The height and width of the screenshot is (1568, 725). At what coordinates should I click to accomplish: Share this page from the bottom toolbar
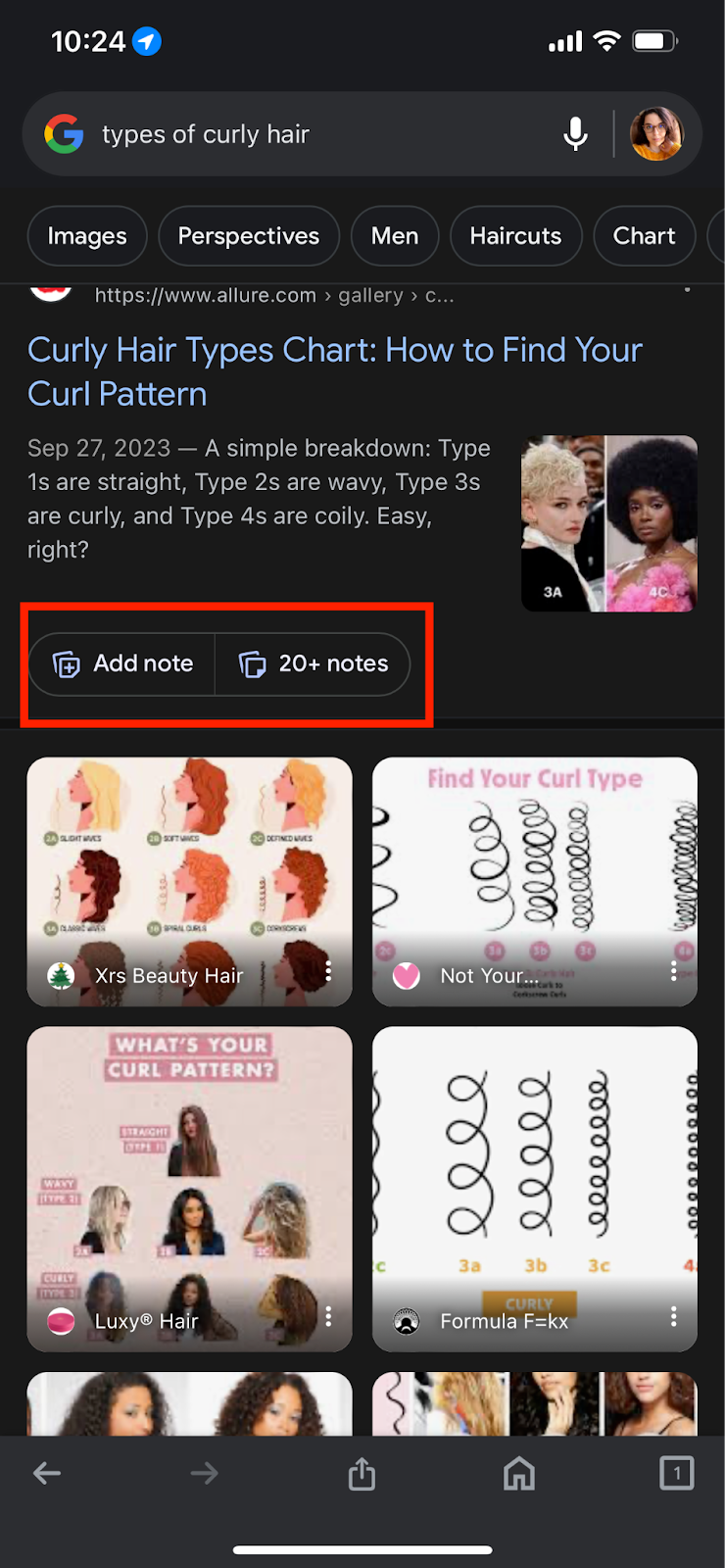362,1473
